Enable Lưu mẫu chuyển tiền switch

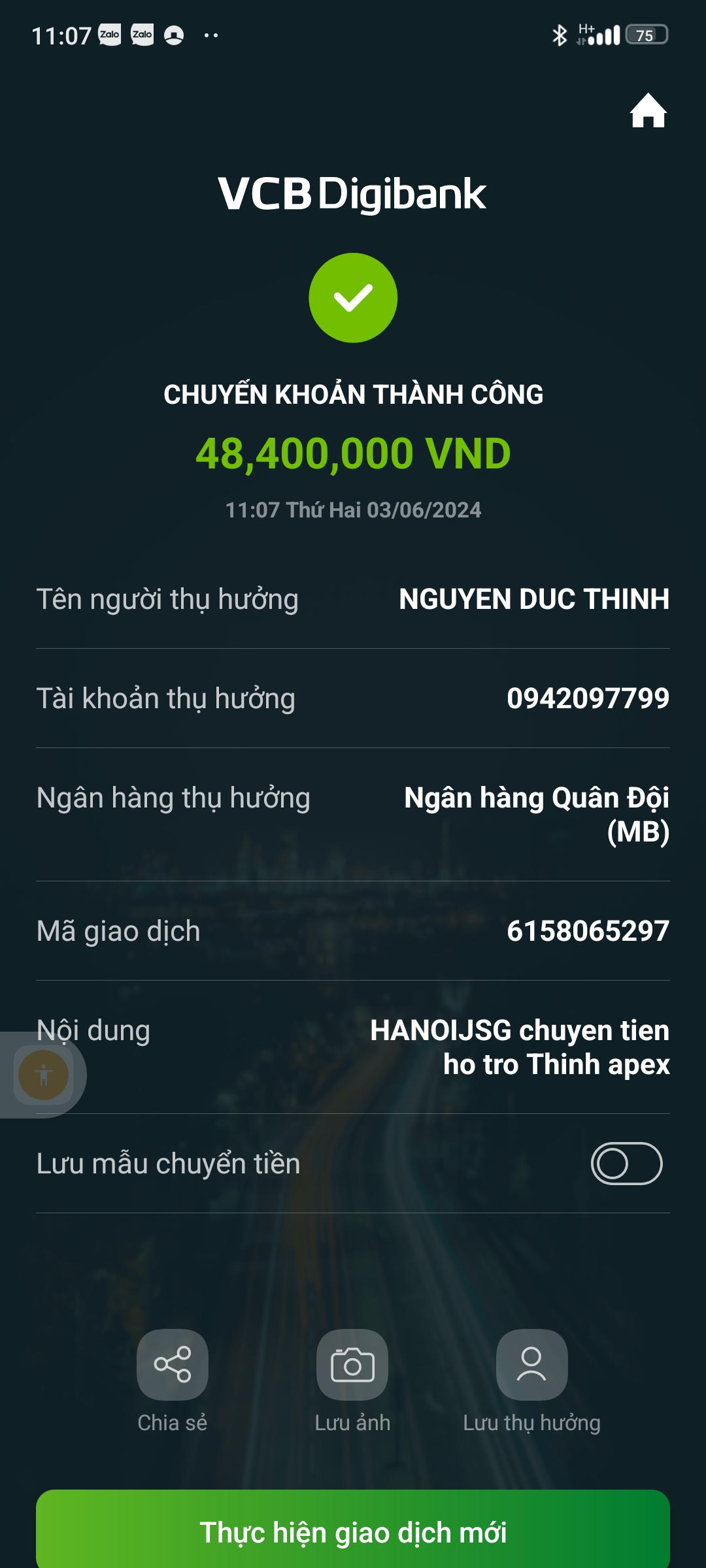tap(626, 1164)
